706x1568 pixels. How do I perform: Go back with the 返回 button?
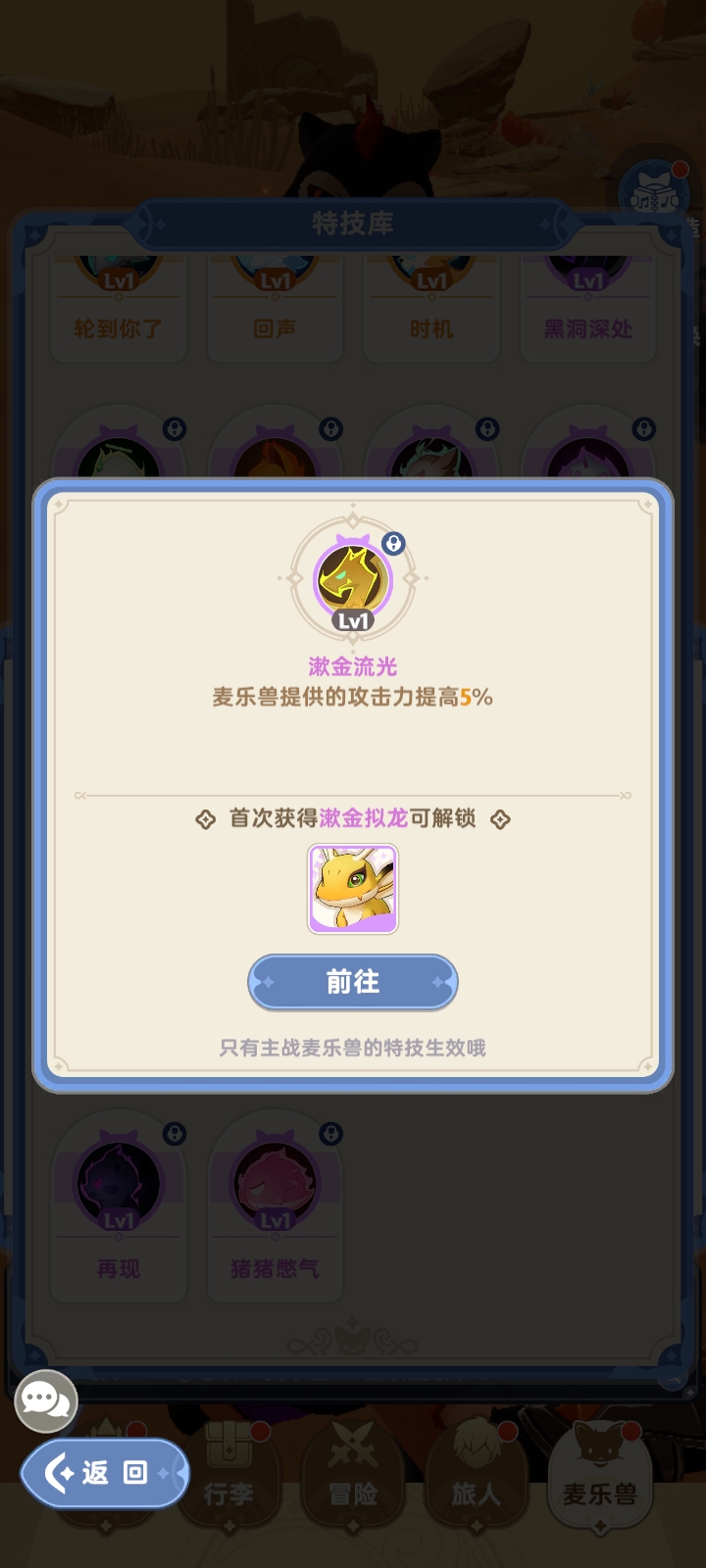point(104,1472)
